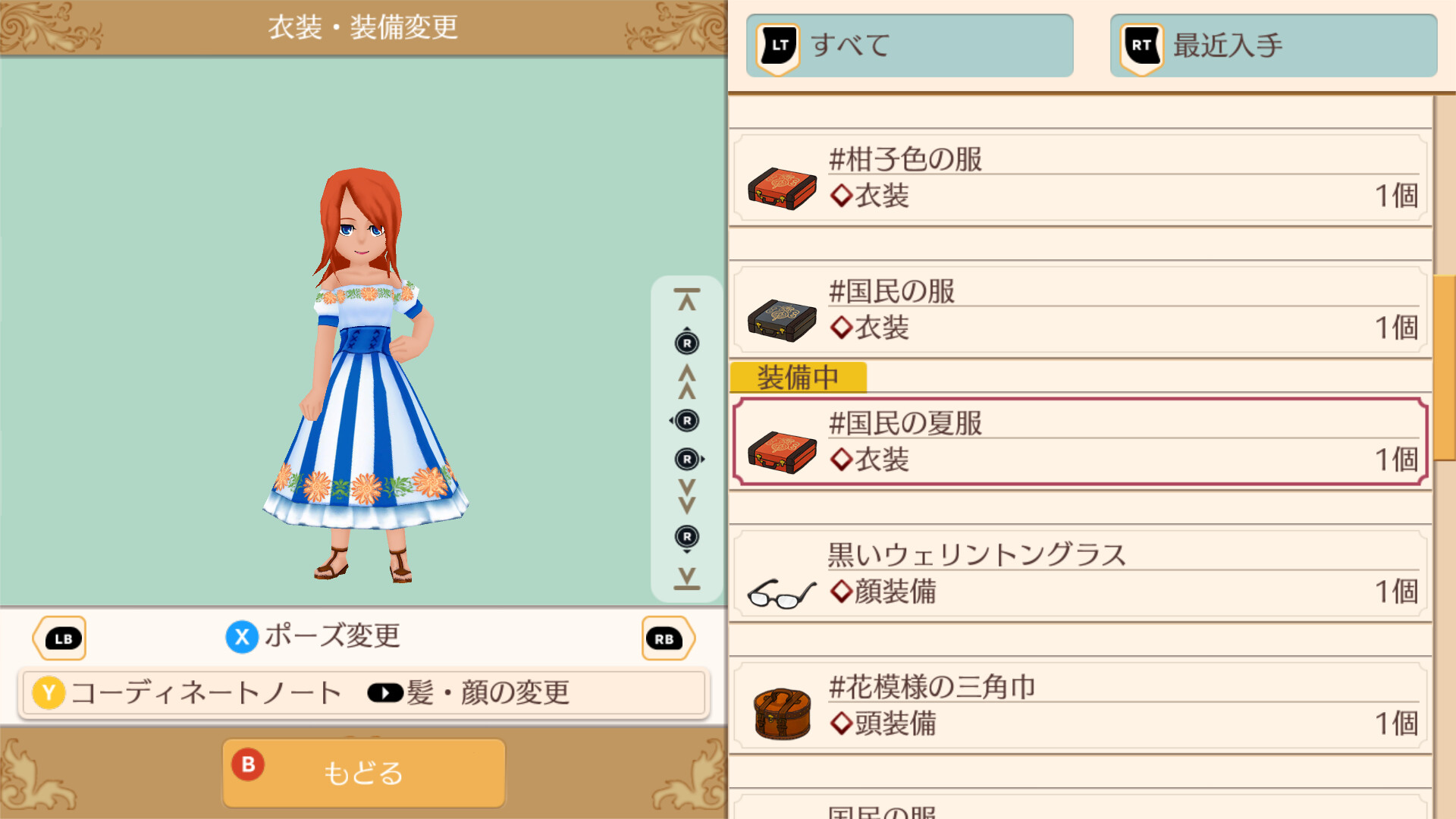Select the #柑子色の服 outfit
The image size is (1456, 819).
[1081, 179]
